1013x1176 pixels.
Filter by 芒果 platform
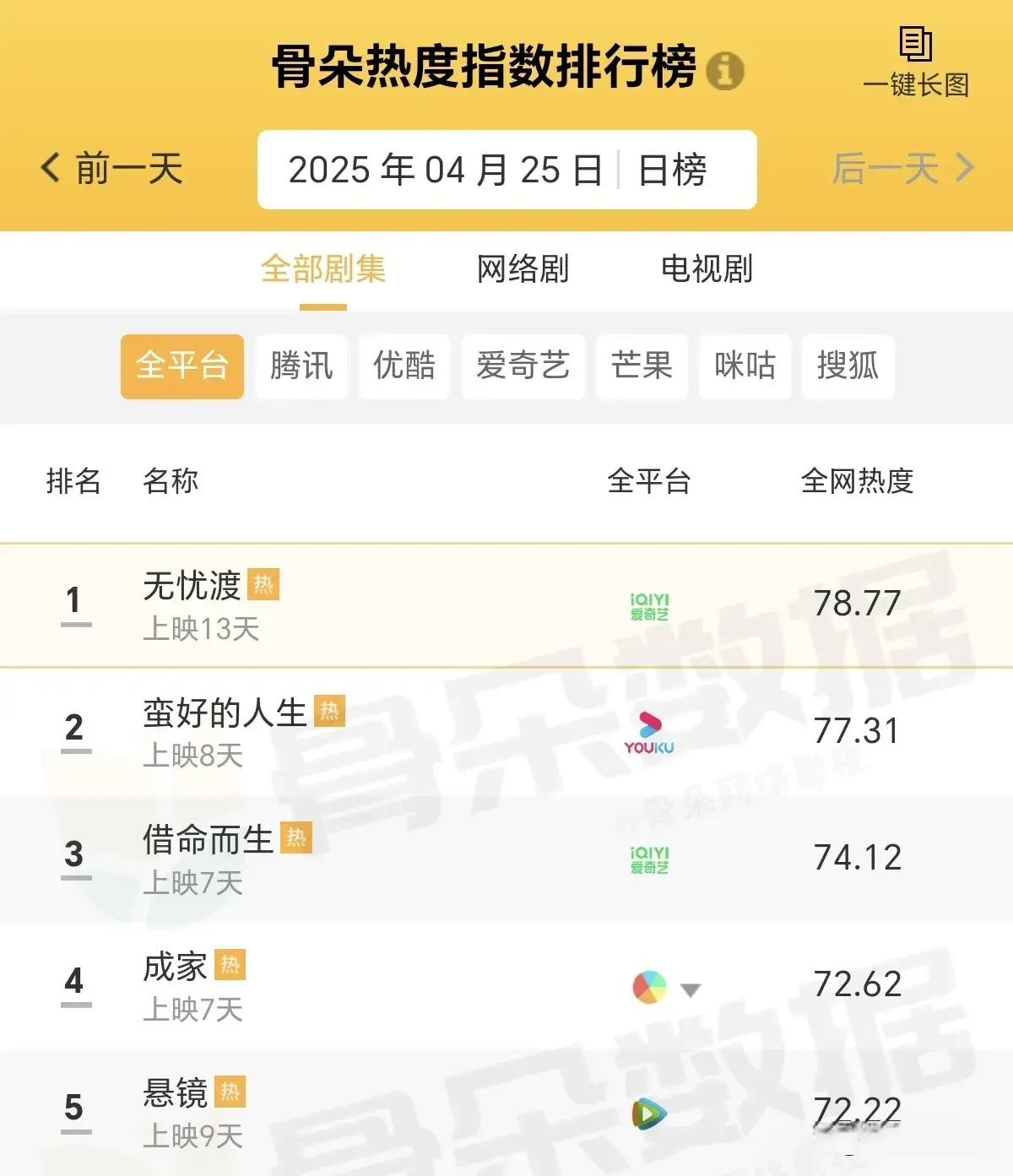pos(642,366)
